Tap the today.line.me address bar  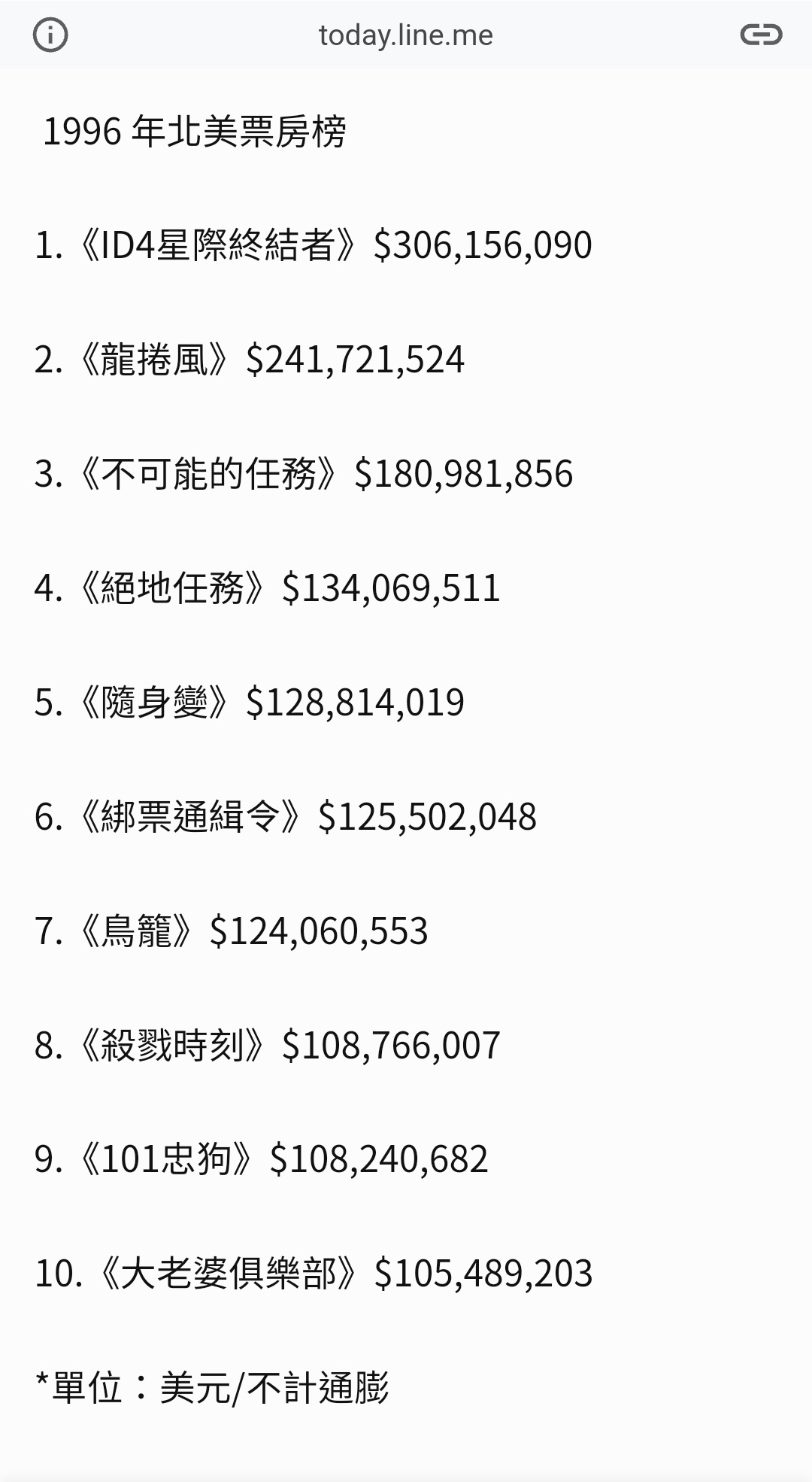405,35
